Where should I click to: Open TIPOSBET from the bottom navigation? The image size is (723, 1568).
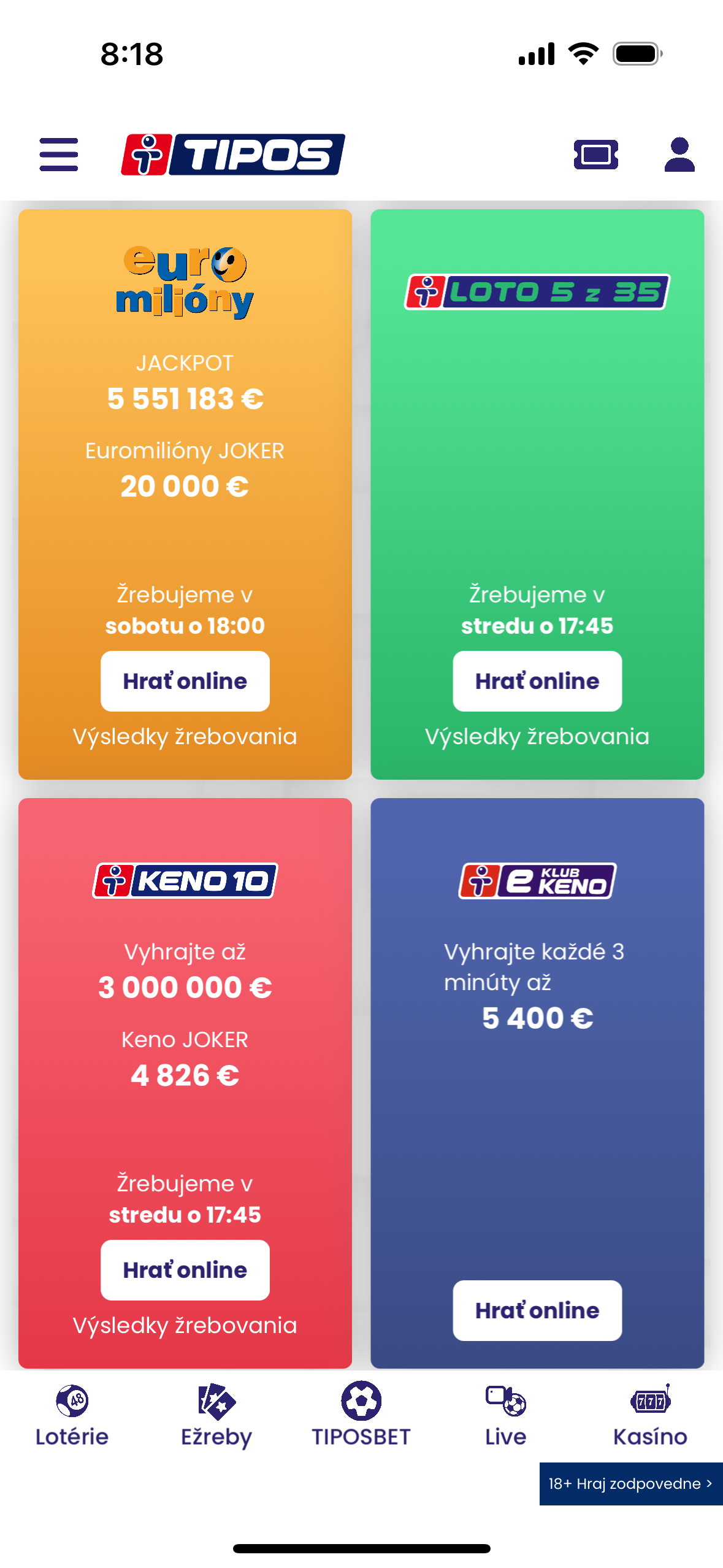pos(361,1417)
